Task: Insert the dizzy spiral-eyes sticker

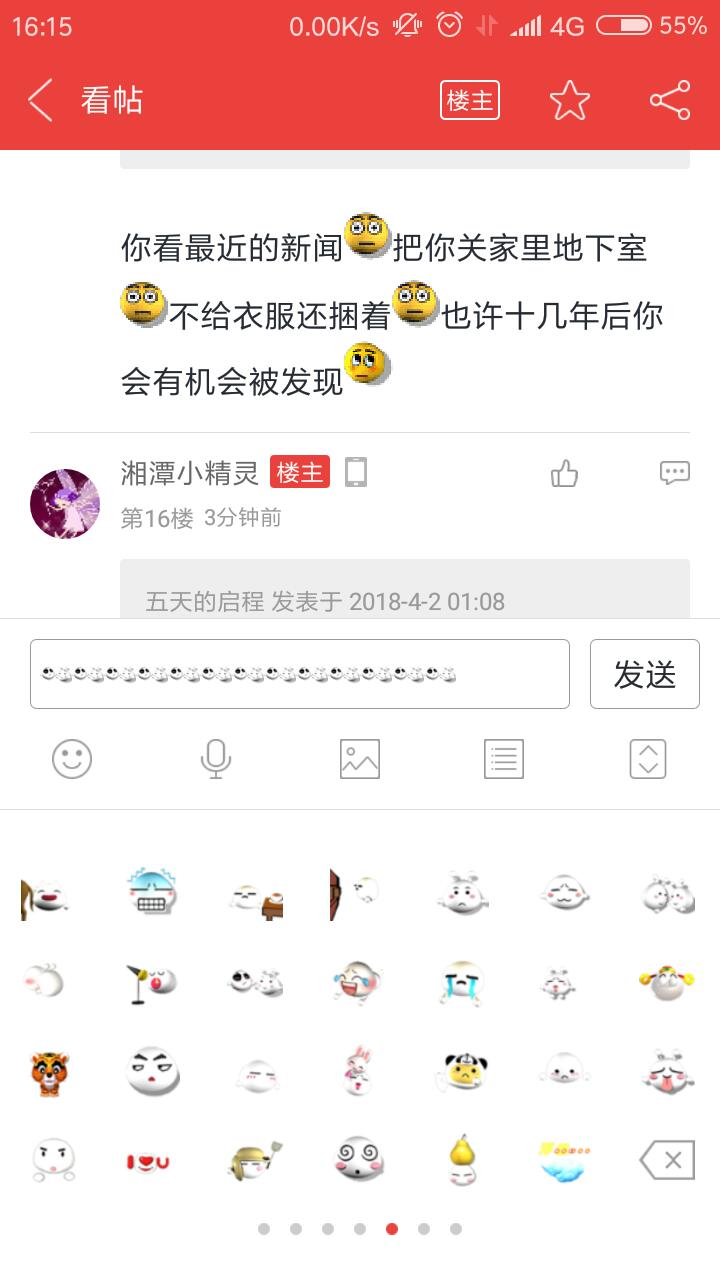Action: 359,1160
